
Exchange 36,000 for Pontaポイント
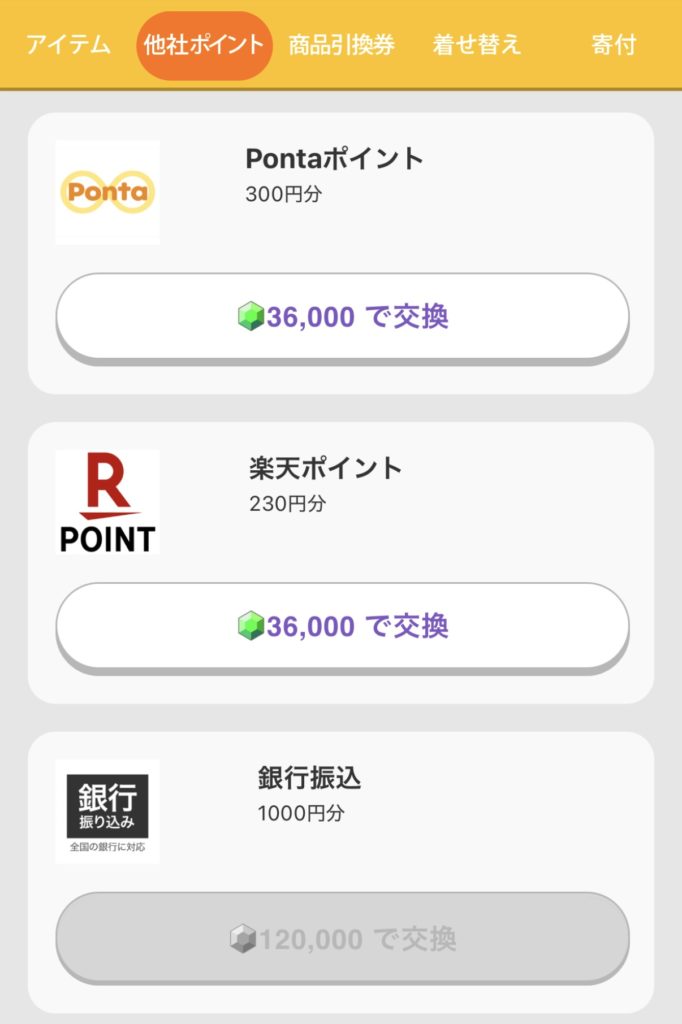tap(342, 317)
